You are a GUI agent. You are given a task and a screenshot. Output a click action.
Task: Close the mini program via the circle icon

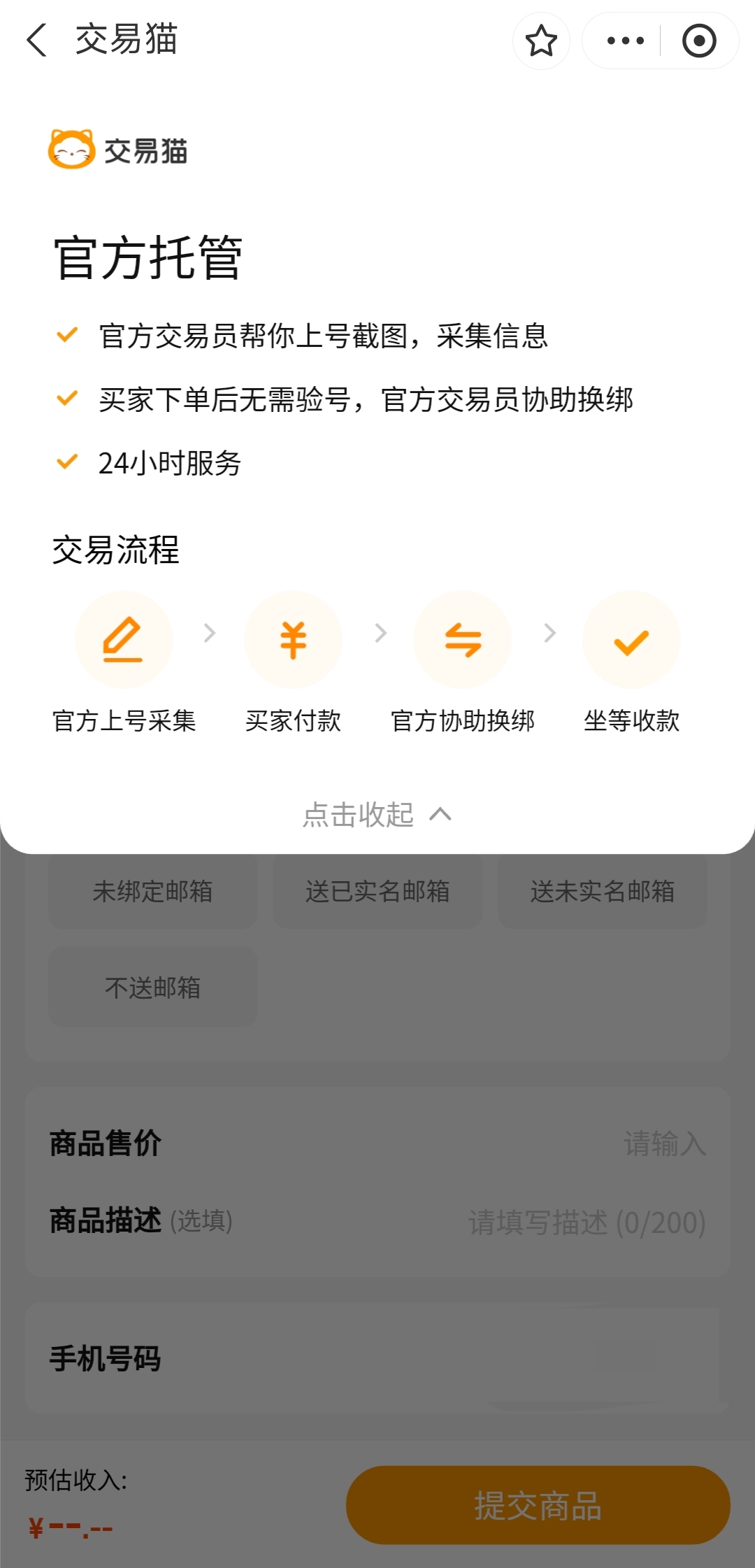click(698, 41)
